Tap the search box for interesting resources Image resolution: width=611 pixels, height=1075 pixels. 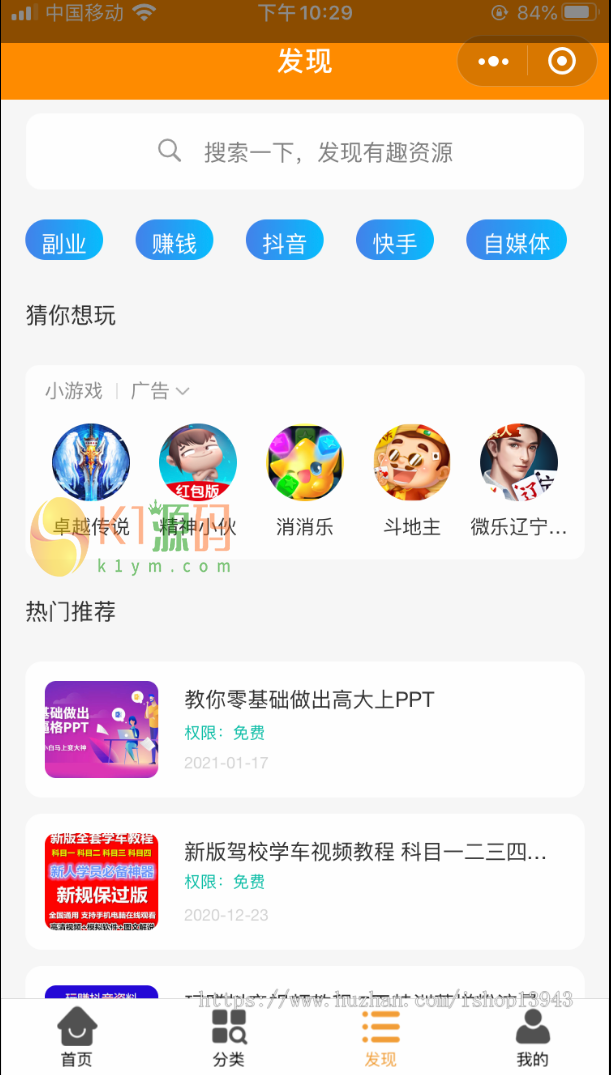[305, 152]
